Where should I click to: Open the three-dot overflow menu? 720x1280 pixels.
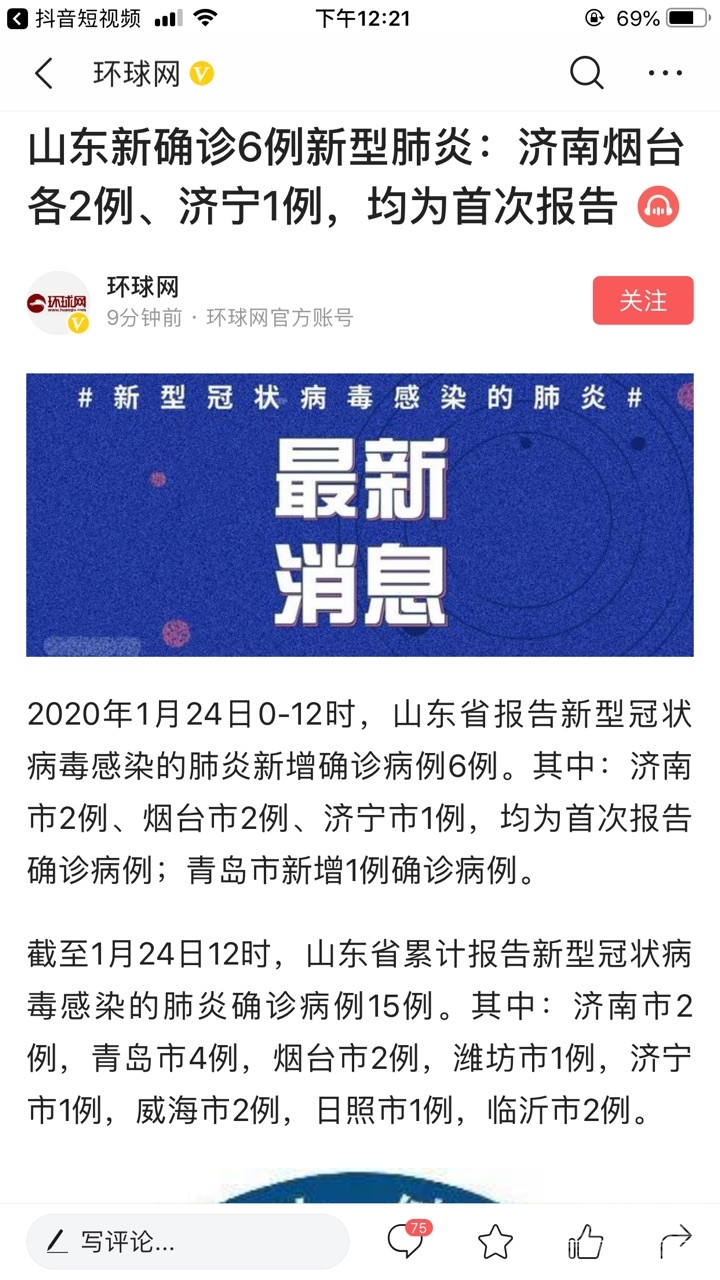click(665, 73)
